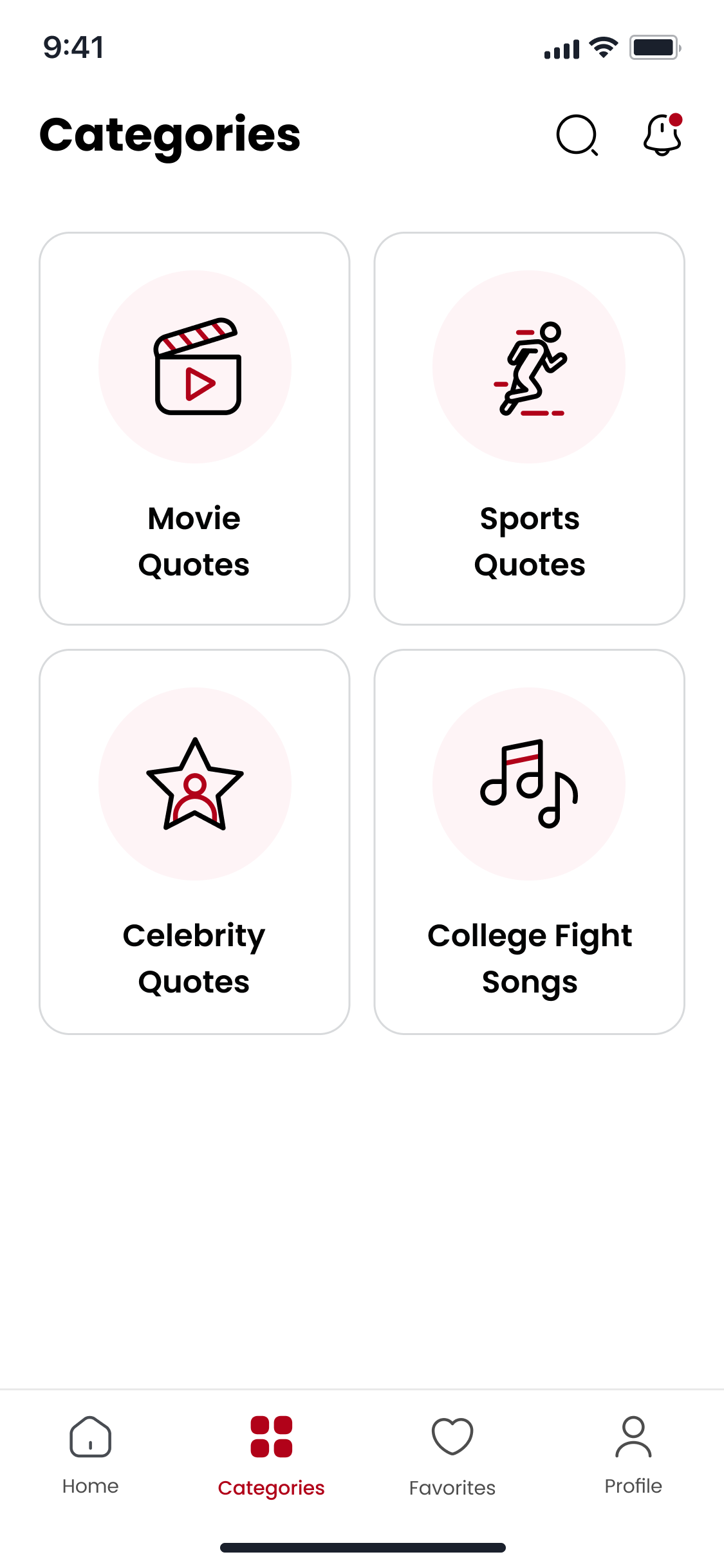This screenshot has height=1568, width=724.
Task: Select the Sports Quotes card
Action: [x=529, y=429]
